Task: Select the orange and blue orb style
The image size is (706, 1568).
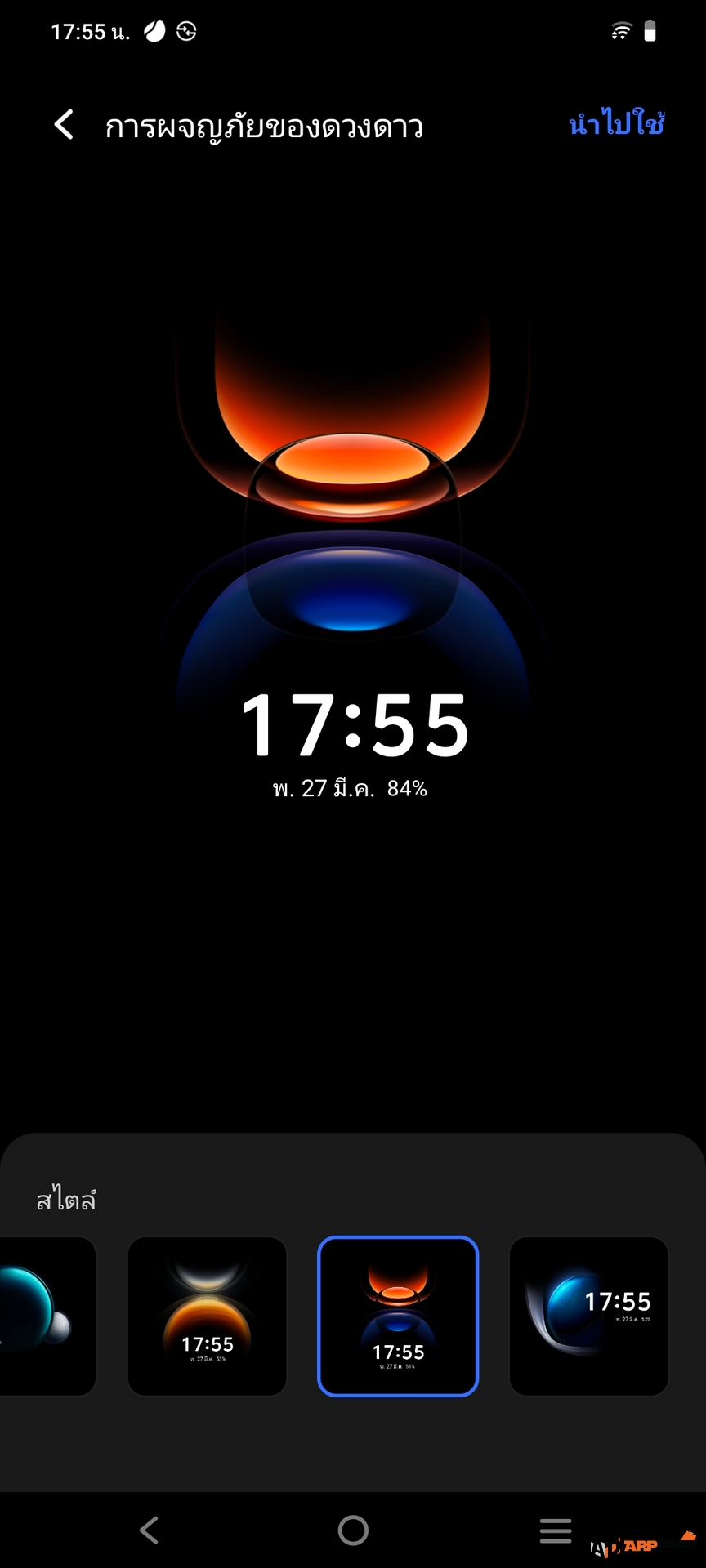Action: 398,1316
